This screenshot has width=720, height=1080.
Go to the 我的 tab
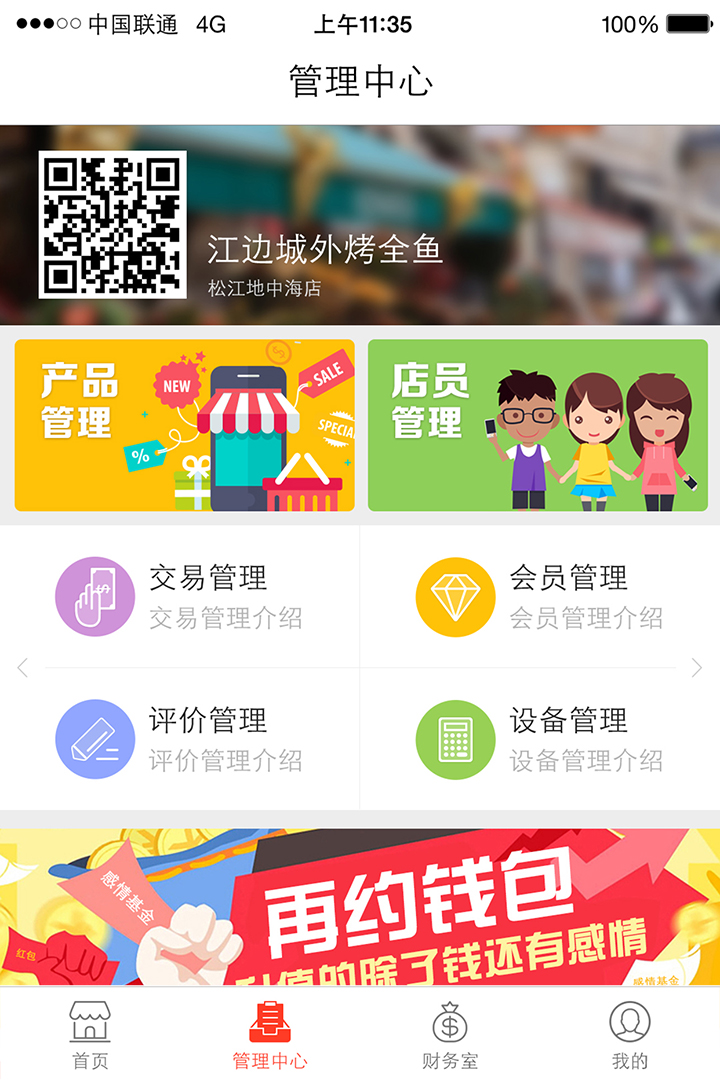630,1035
